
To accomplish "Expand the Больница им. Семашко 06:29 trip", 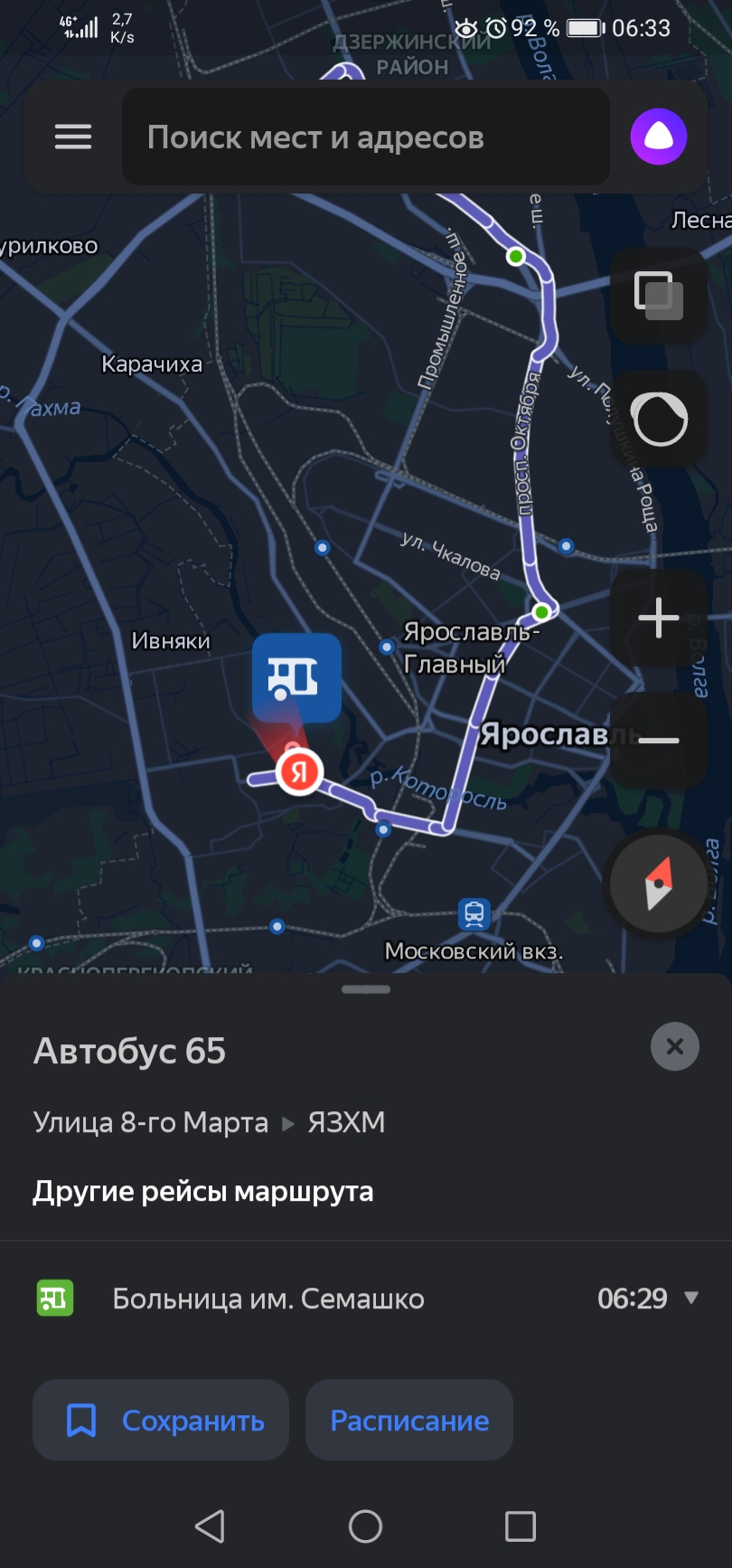I will [x=691, y=1298].
